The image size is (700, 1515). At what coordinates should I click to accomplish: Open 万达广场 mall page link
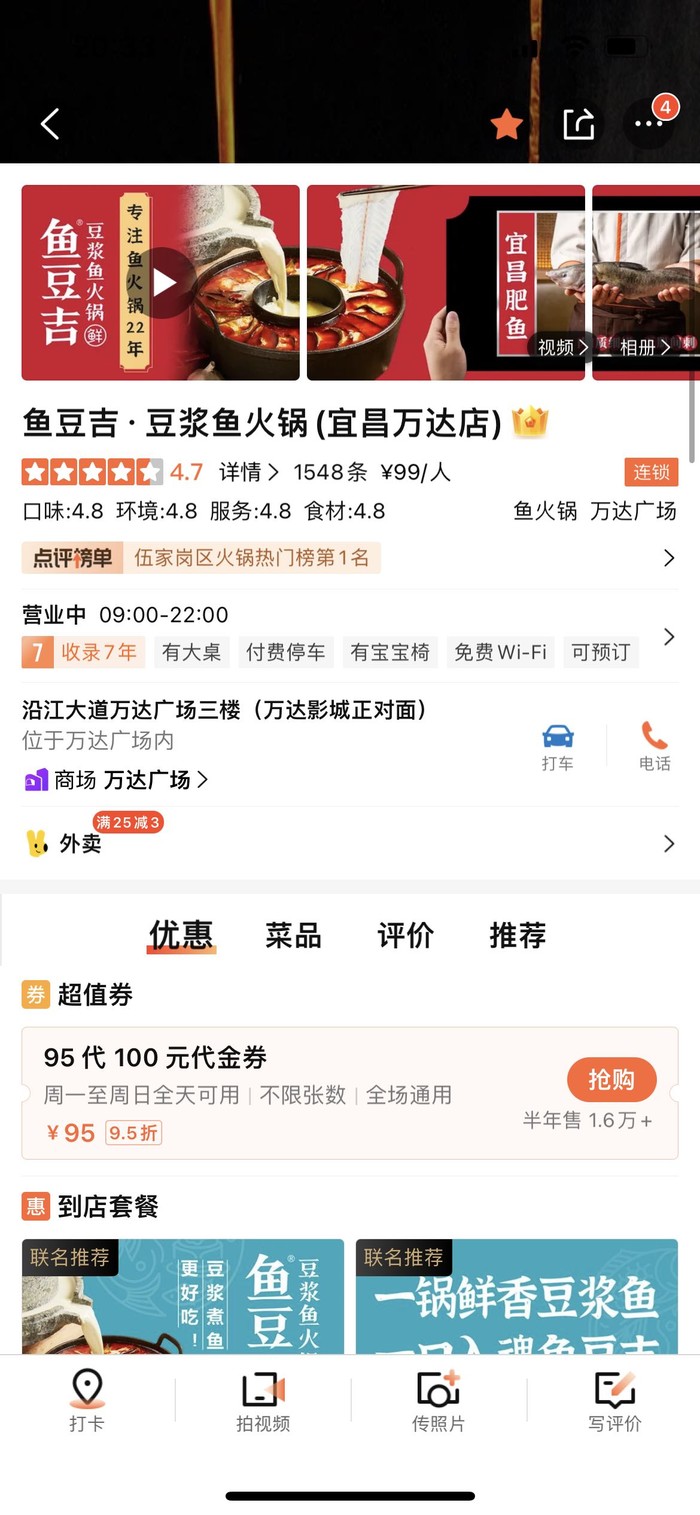[x=155, y=780]
